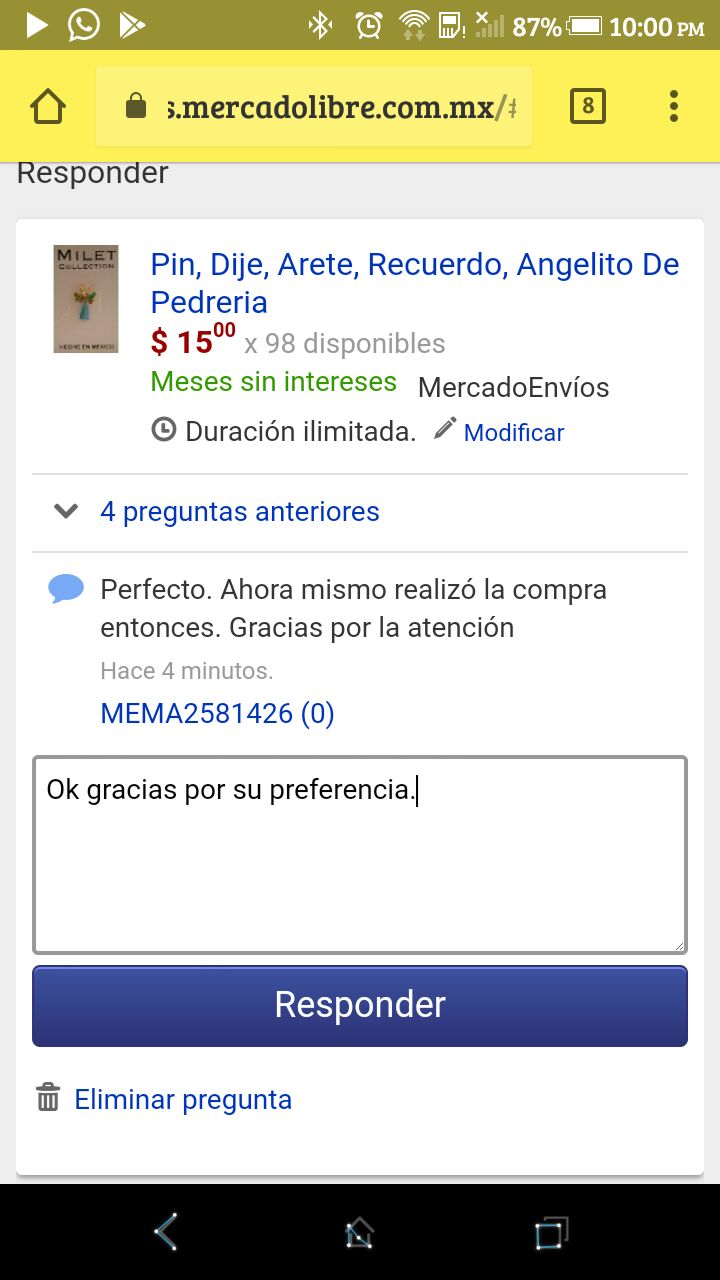720x1280 pixels.
Task: Go to the browser home page
Action: pyautogui.click(x=48, y=106)
